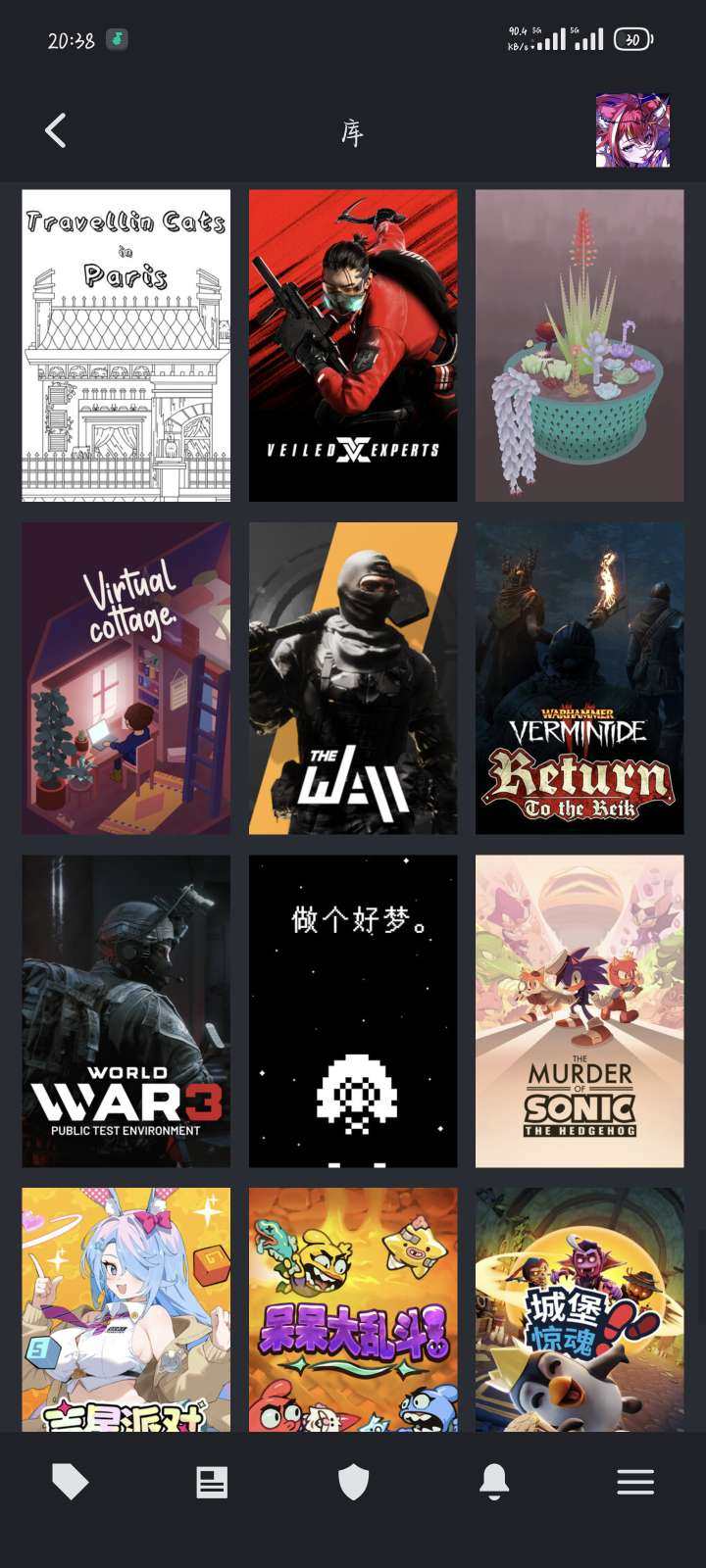The image size is (706, 1568).
Task: Tap the music note status icon
Action: (x=109, y=37)
